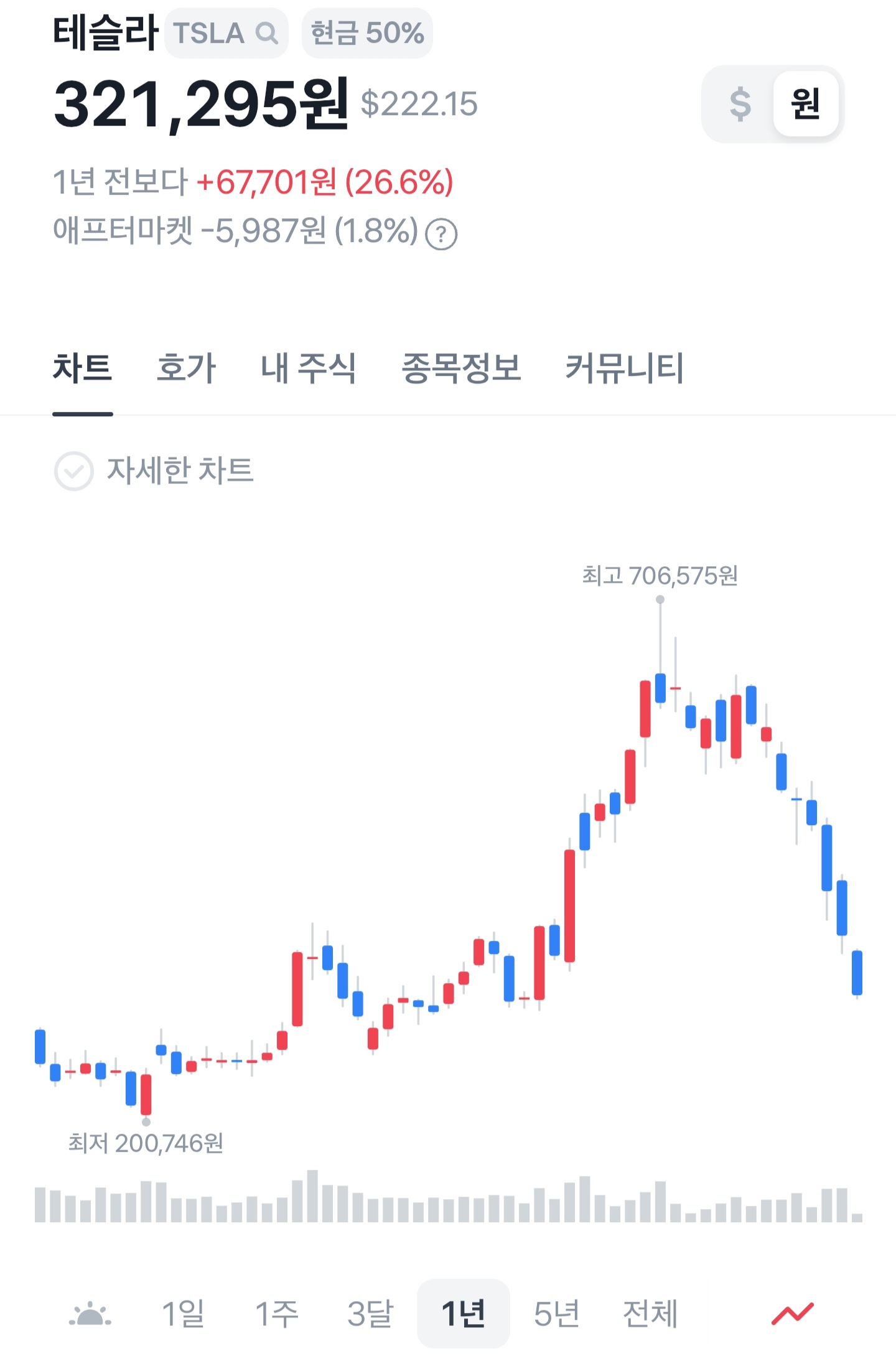The height and width of the screenshot is (1369, 896).
Task: Open the 내 주식 tab
Action: click(308, 368)
